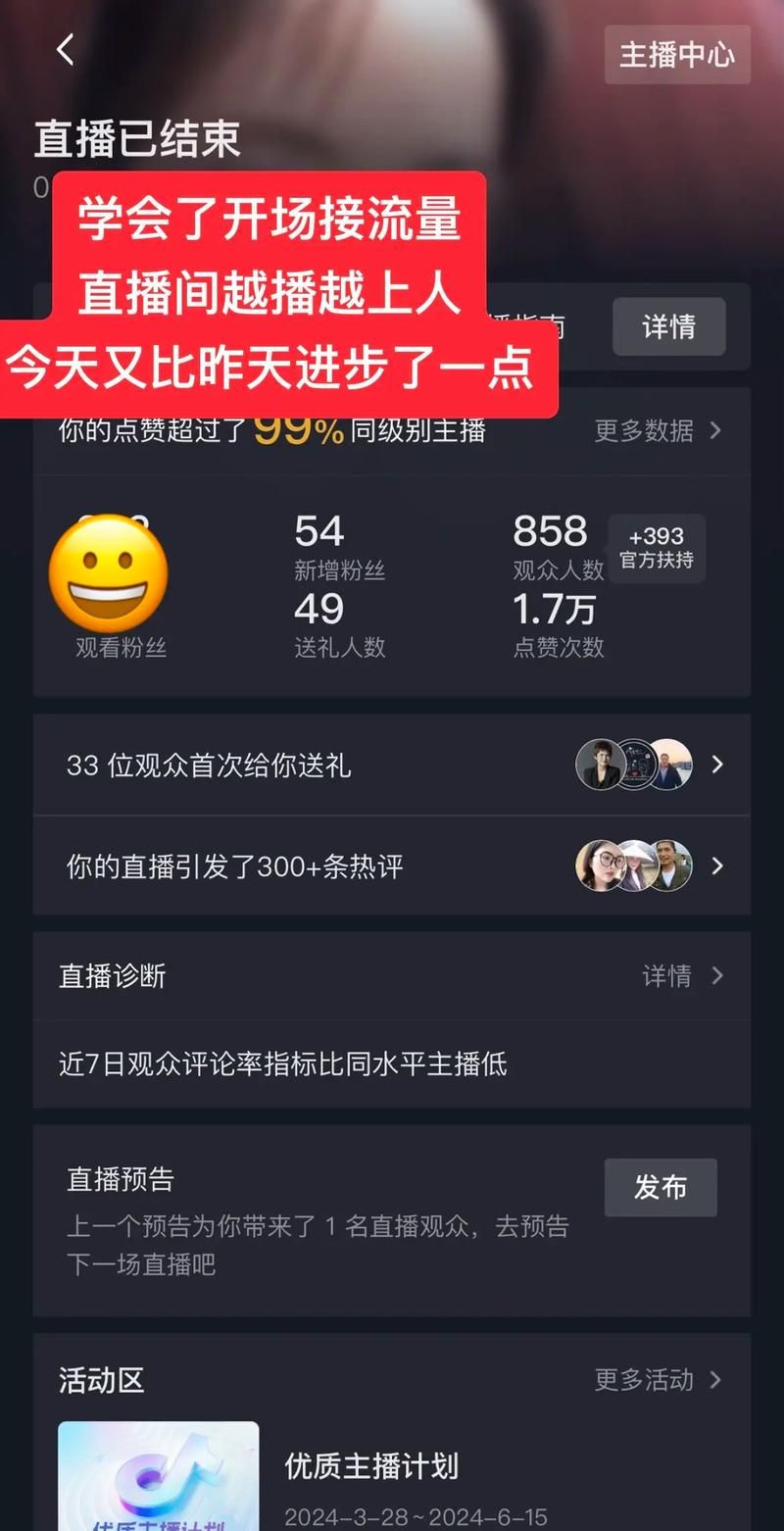Expand the 33位观众首次送礼 list
The width and height of the screenshot is (784, 1531).
(716, 765)
